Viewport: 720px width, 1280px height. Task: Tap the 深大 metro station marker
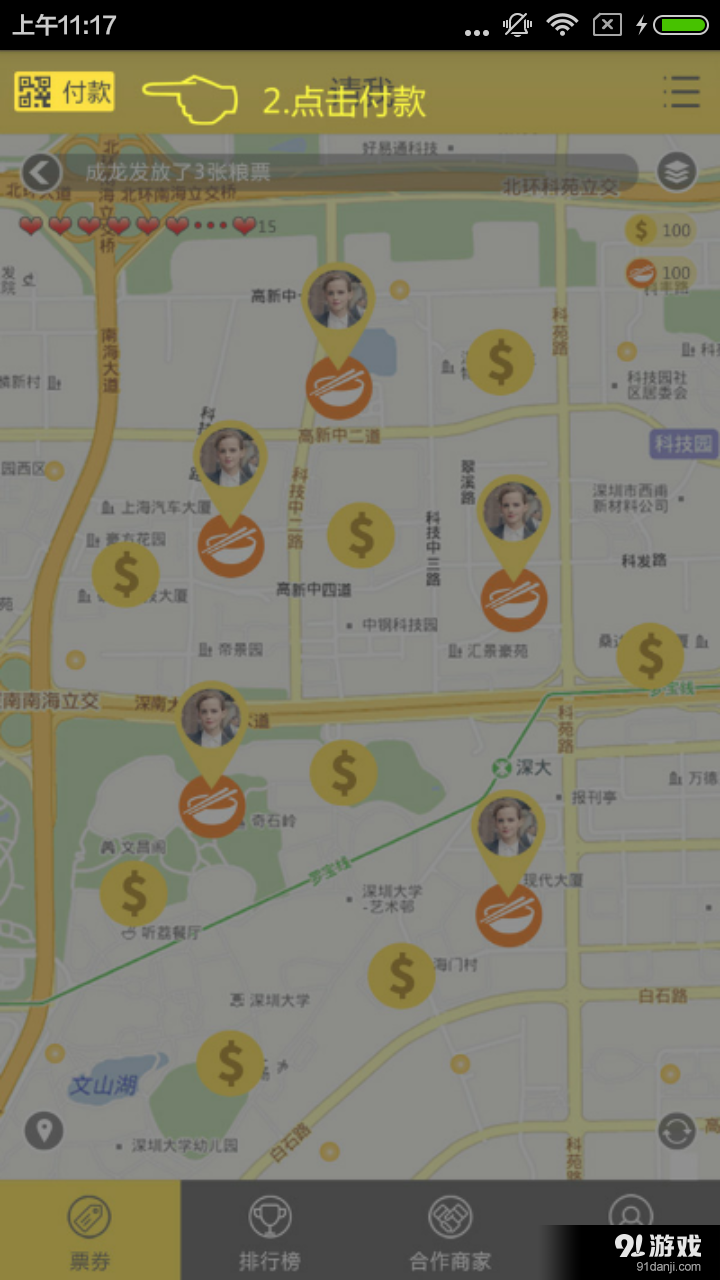point(500,769)
